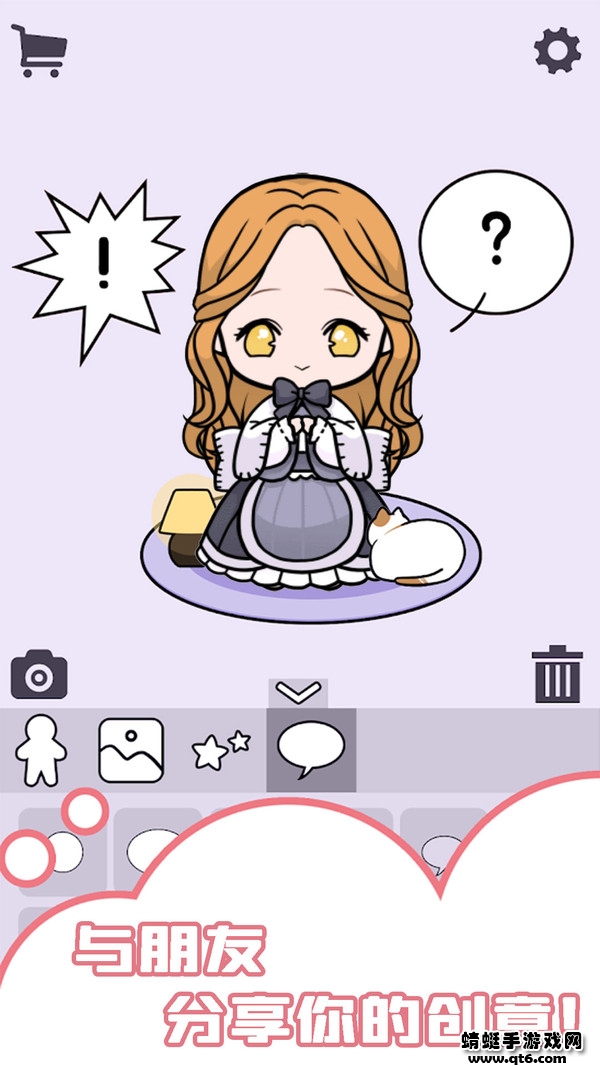Take a snapshot with the camera icon
Screen dimensions: 600x1066
pos(39,675)
